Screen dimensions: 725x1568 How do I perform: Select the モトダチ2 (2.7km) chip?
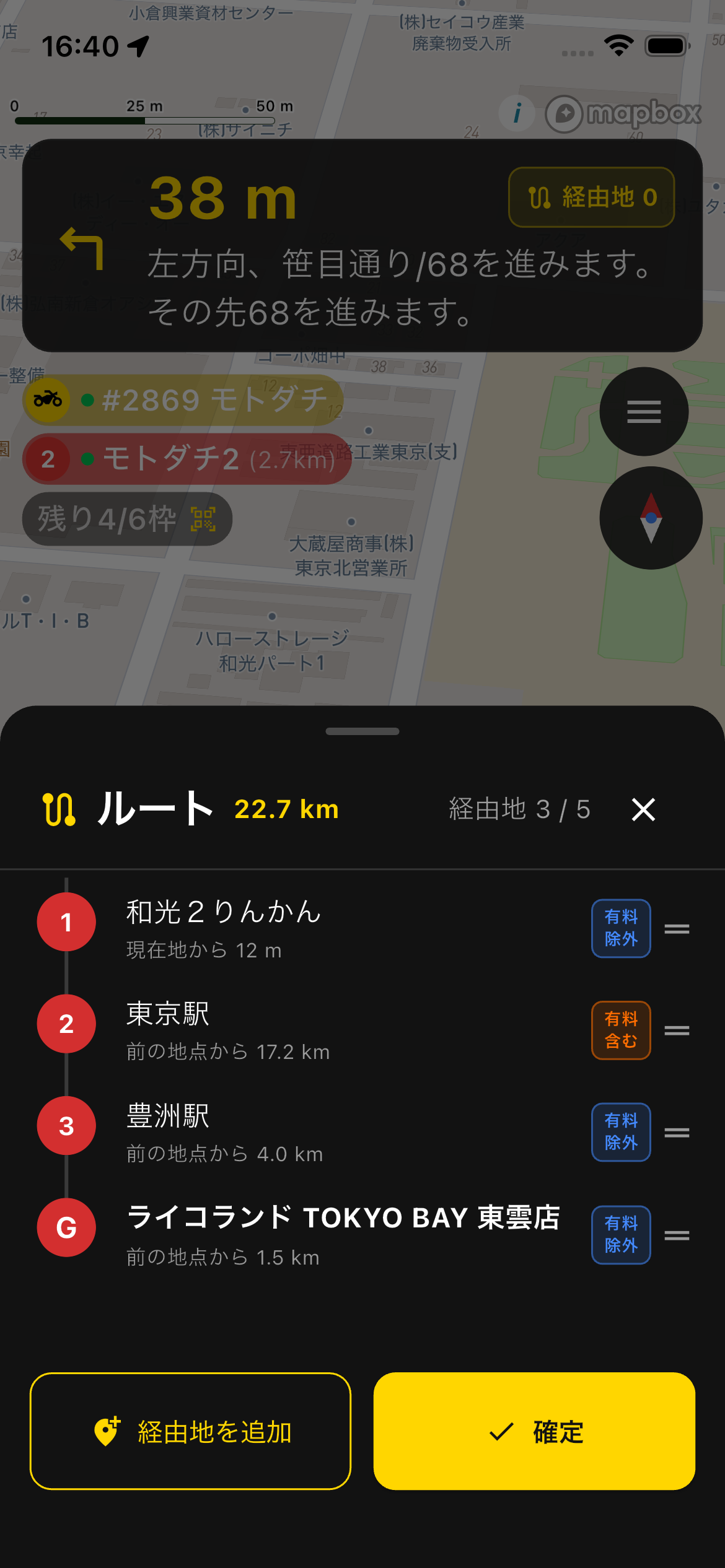186,458
